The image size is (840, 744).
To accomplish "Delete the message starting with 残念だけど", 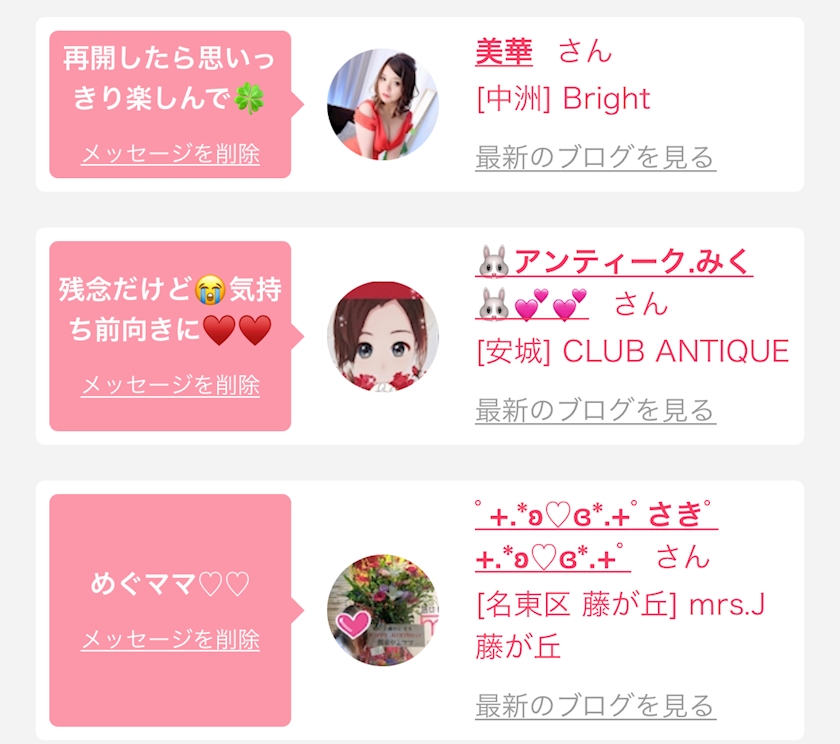I will (x=170, y=385).
